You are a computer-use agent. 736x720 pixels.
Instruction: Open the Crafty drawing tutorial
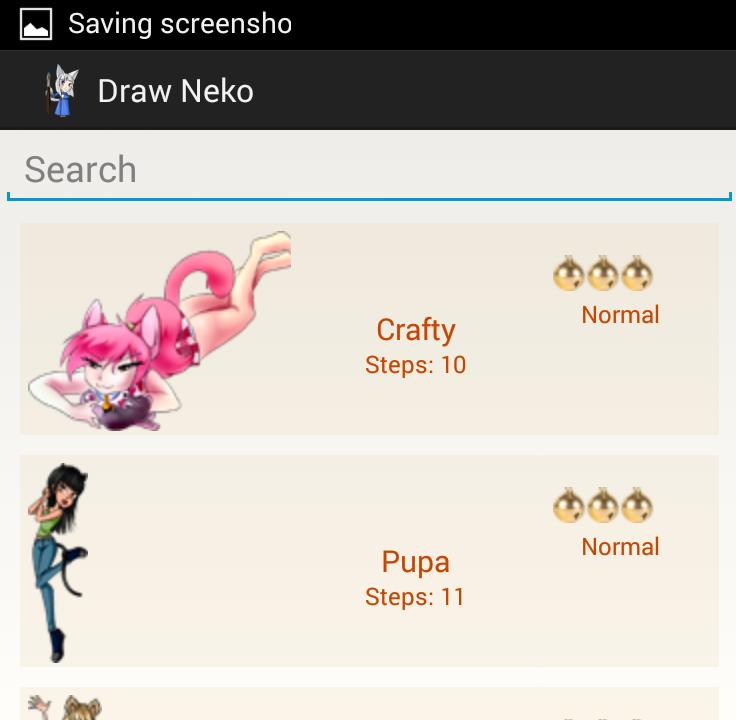tap(369, 329)
